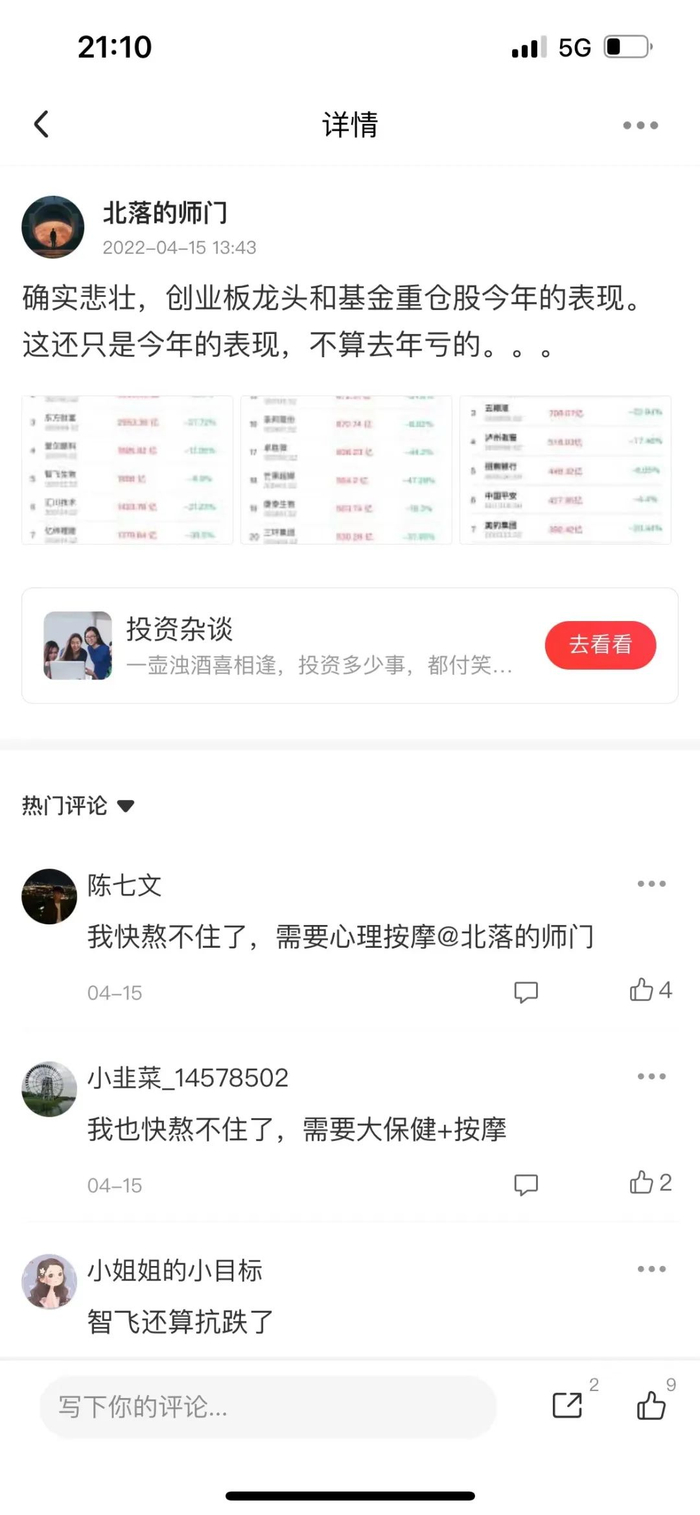Reply to 陈七文's comment
700x1515 pixels.
click(526, 992)
